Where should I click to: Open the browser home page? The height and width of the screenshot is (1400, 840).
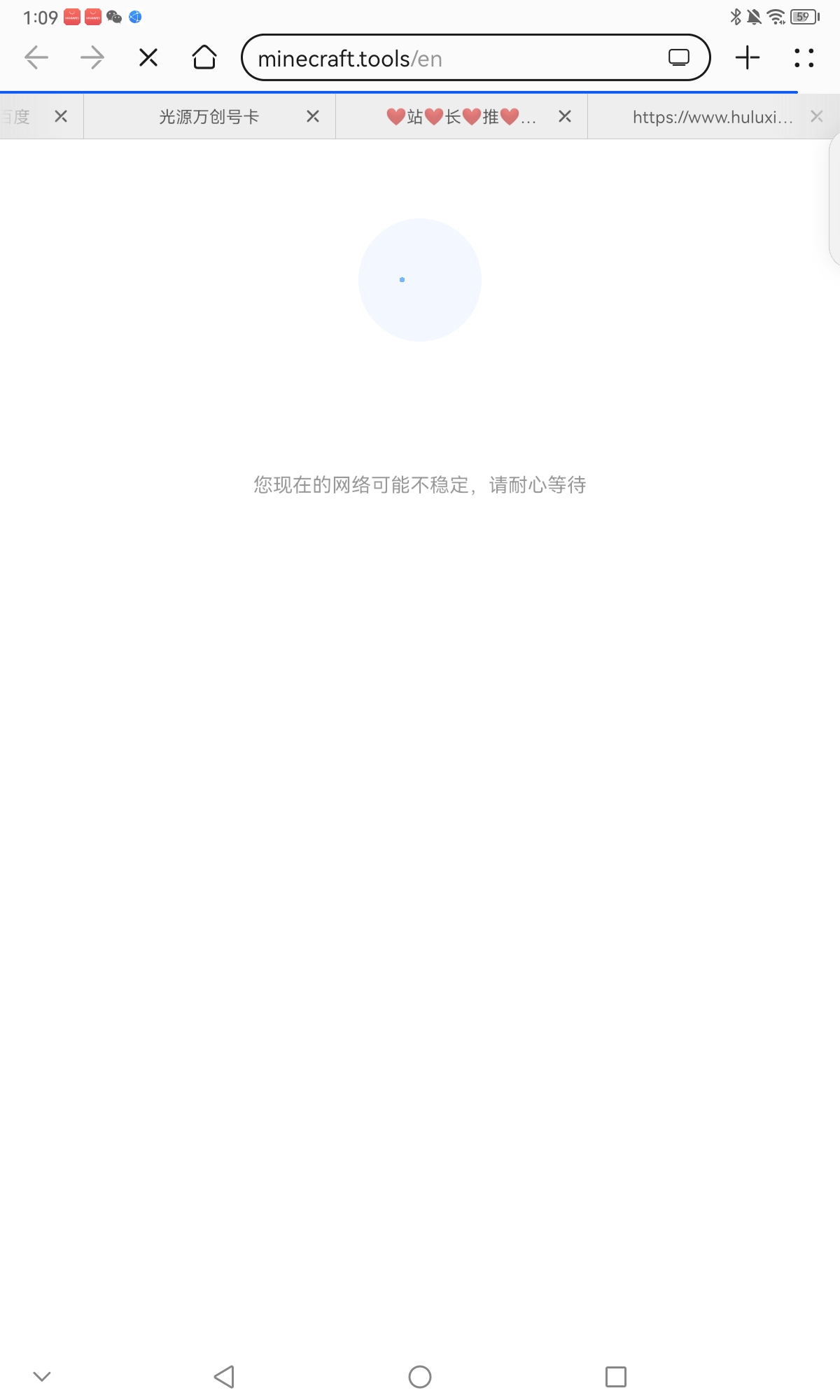pyautogui.click(x=204, y=57)
